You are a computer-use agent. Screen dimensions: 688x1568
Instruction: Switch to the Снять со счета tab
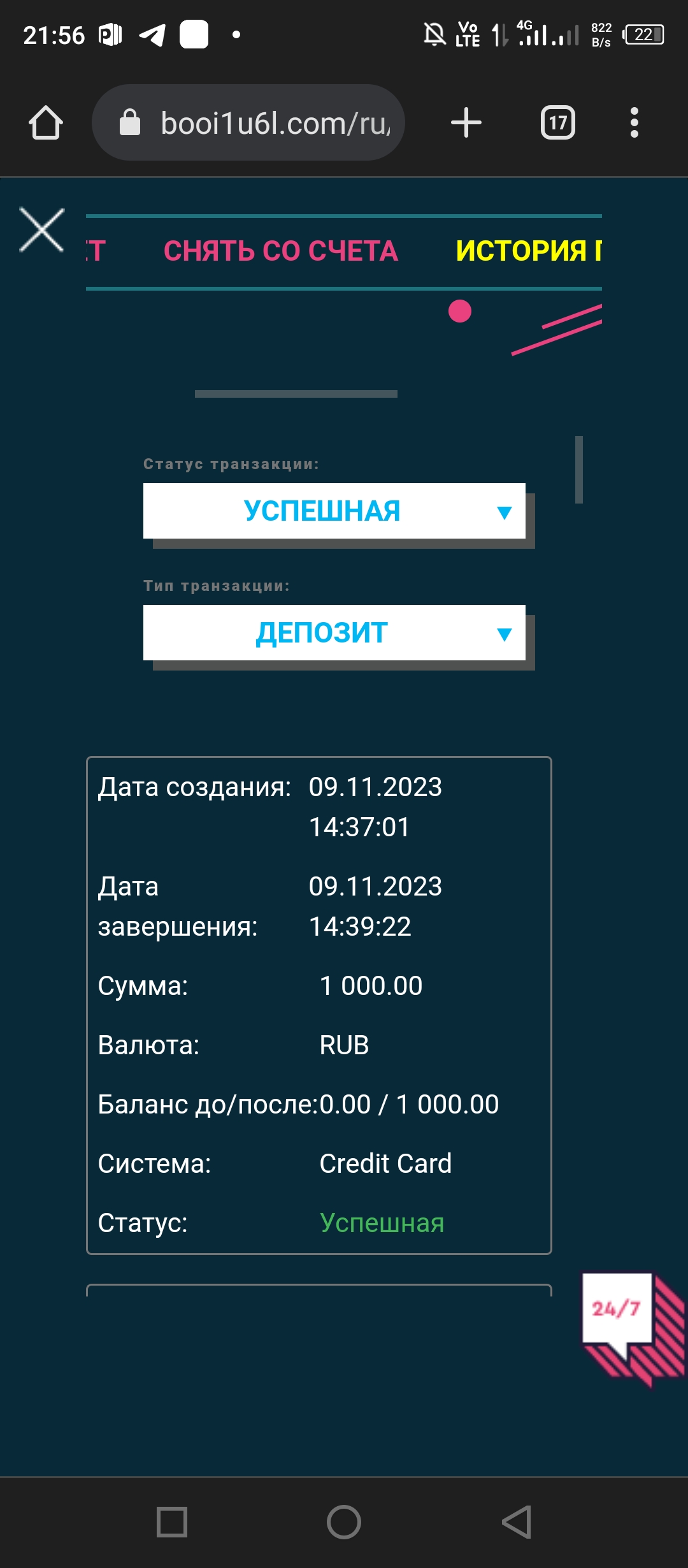[x=281, y=251]
